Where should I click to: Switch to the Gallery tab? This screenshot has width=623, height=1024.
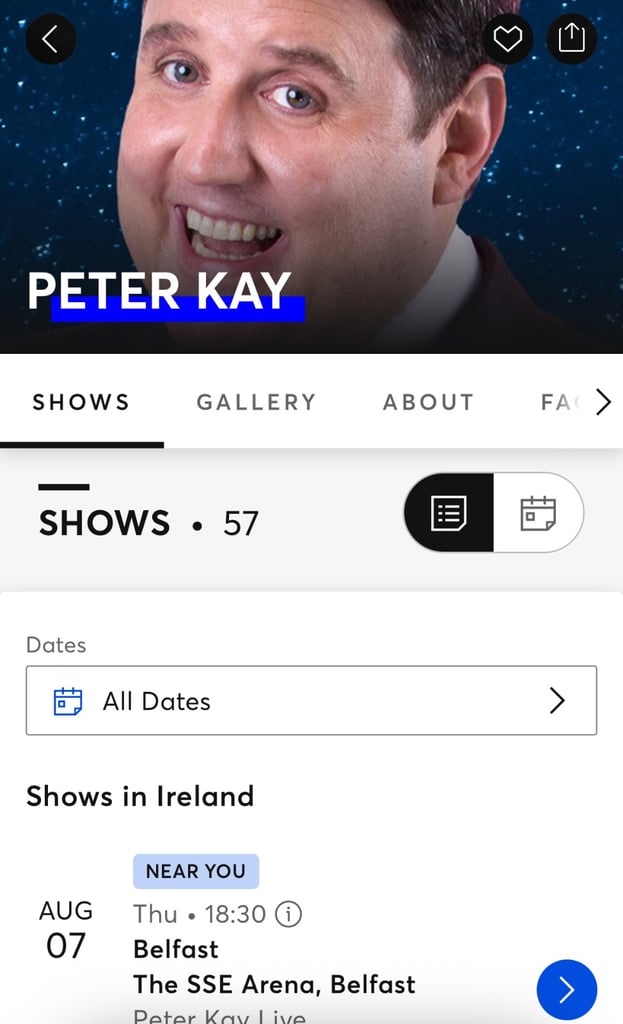(x=256, y=402)
